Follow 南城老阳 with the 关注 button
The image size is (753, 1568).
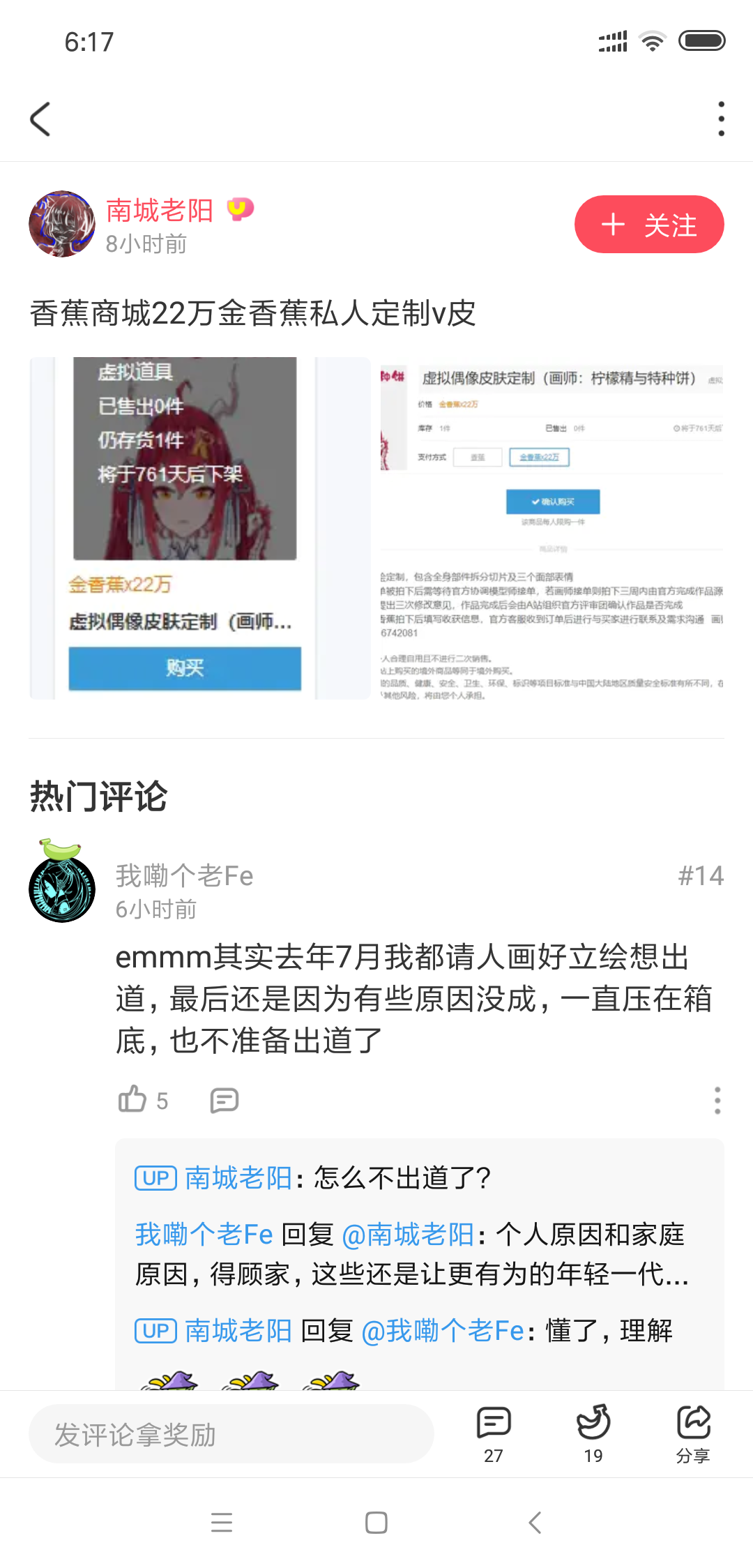[x=648, y=225]
